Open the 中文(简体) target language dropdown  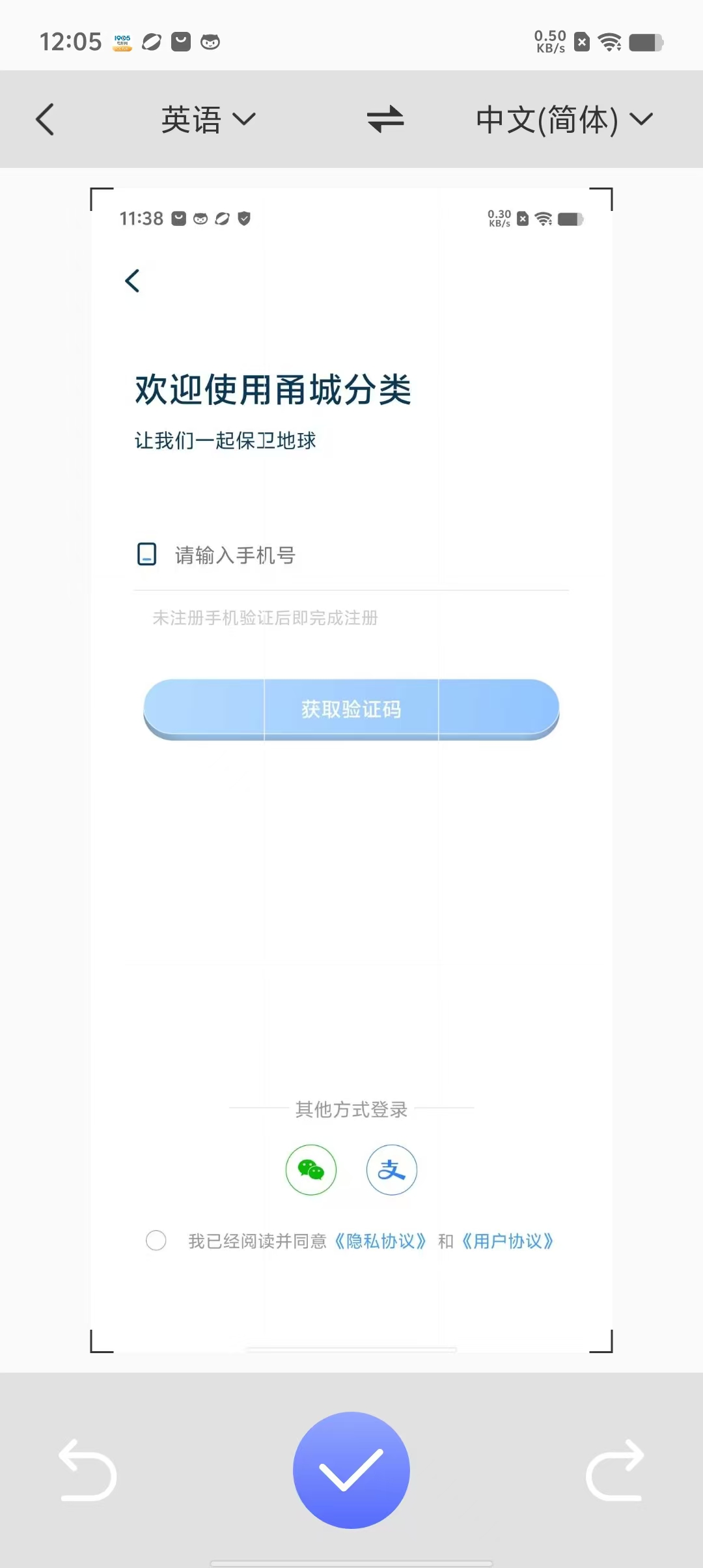[x=563, y=120]
